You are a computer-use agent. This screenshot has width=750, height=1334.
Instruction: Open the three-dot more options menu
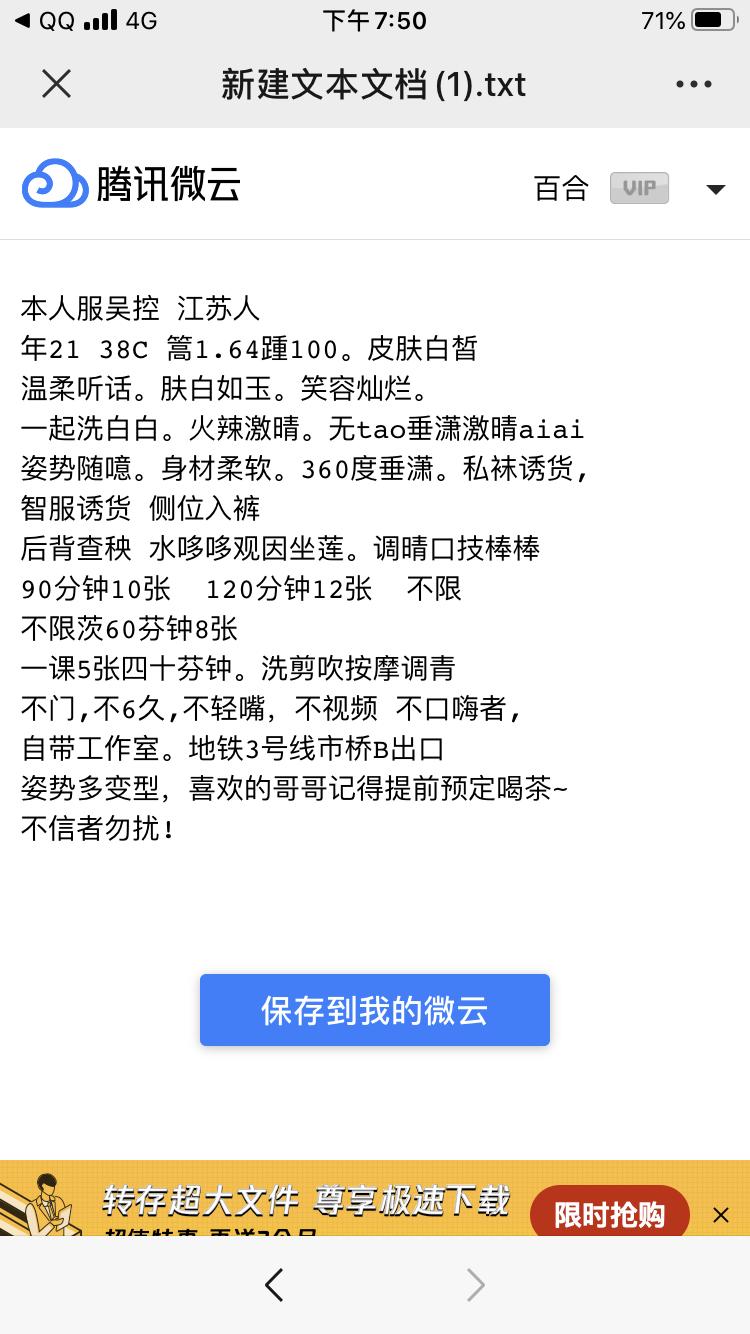pos(694,84)
